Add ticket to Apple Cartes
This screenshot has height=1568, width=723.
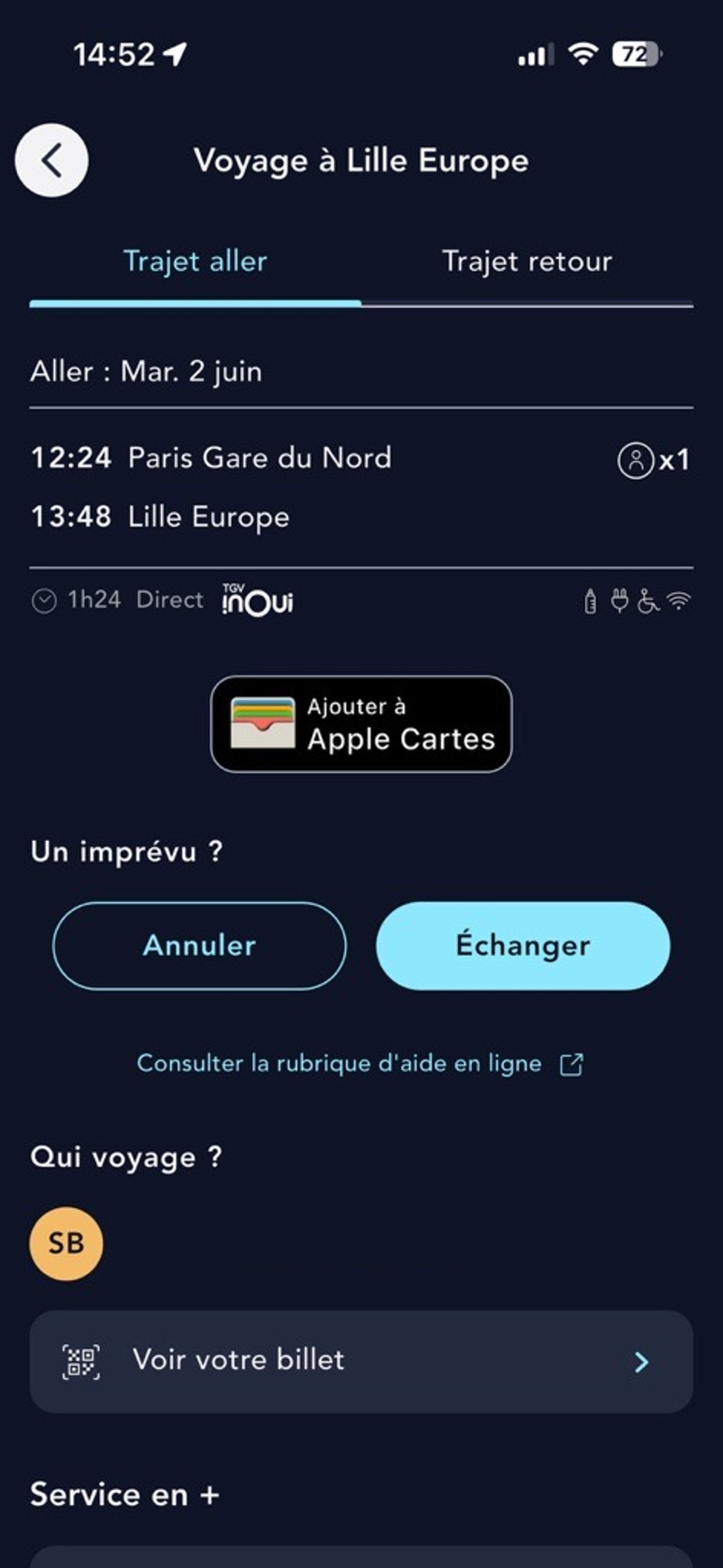(361, 724)
